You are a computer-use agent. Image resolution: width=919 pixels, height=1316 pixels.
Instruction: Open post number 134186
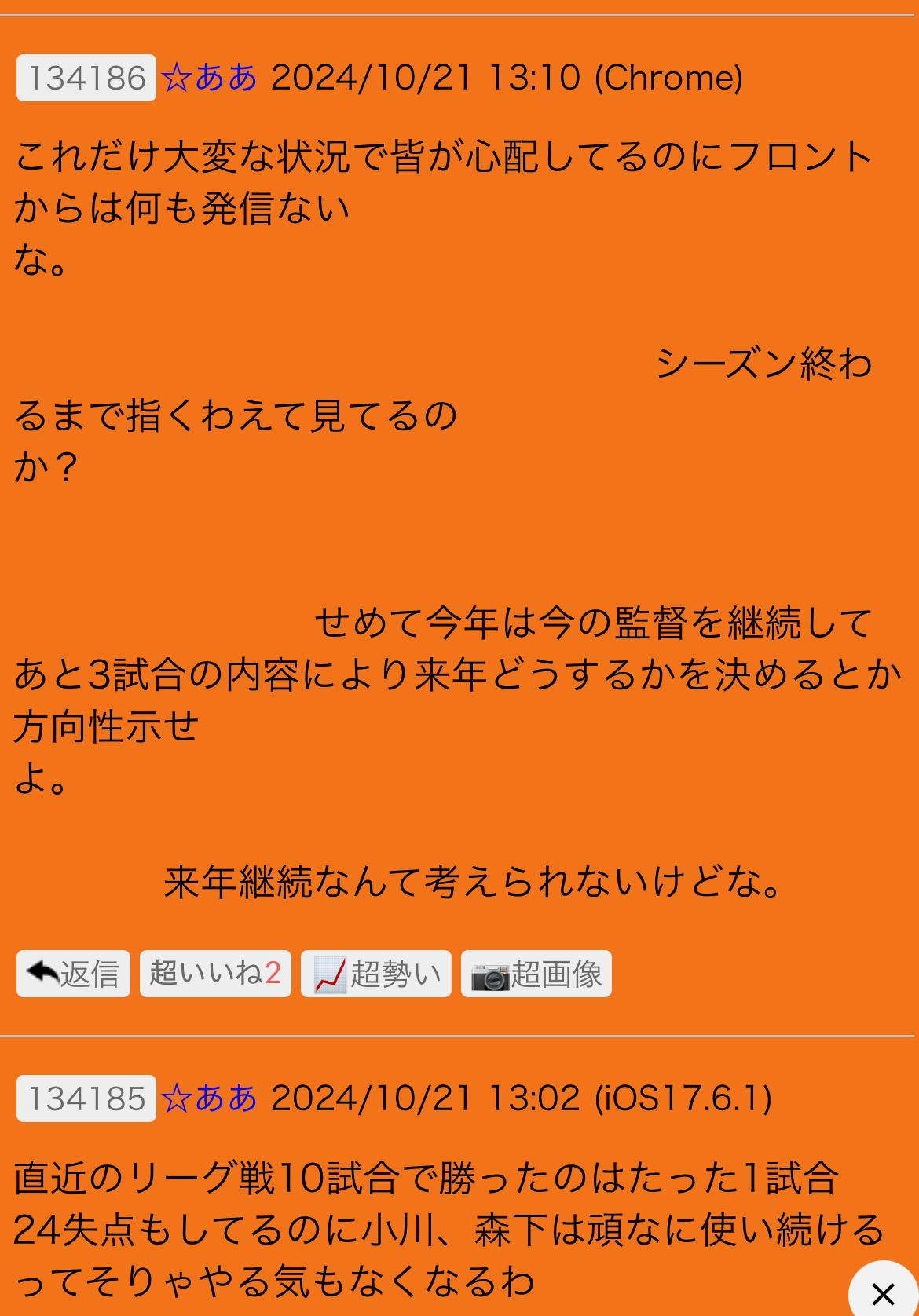click(x=86, y=78)
